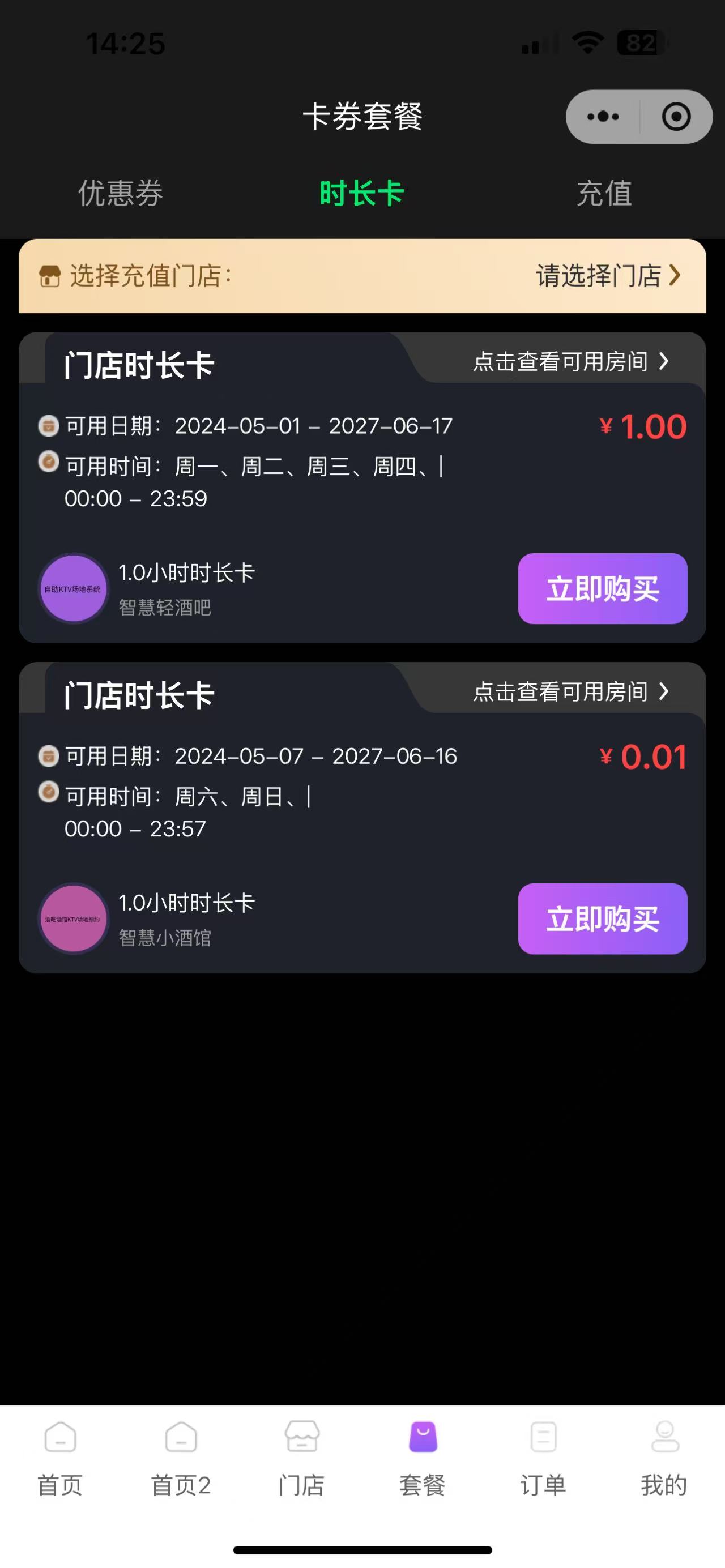View available rooms for the 智慧轻酒吧 card
Viewport: 725px width, 1568px height.
point(572,362)
